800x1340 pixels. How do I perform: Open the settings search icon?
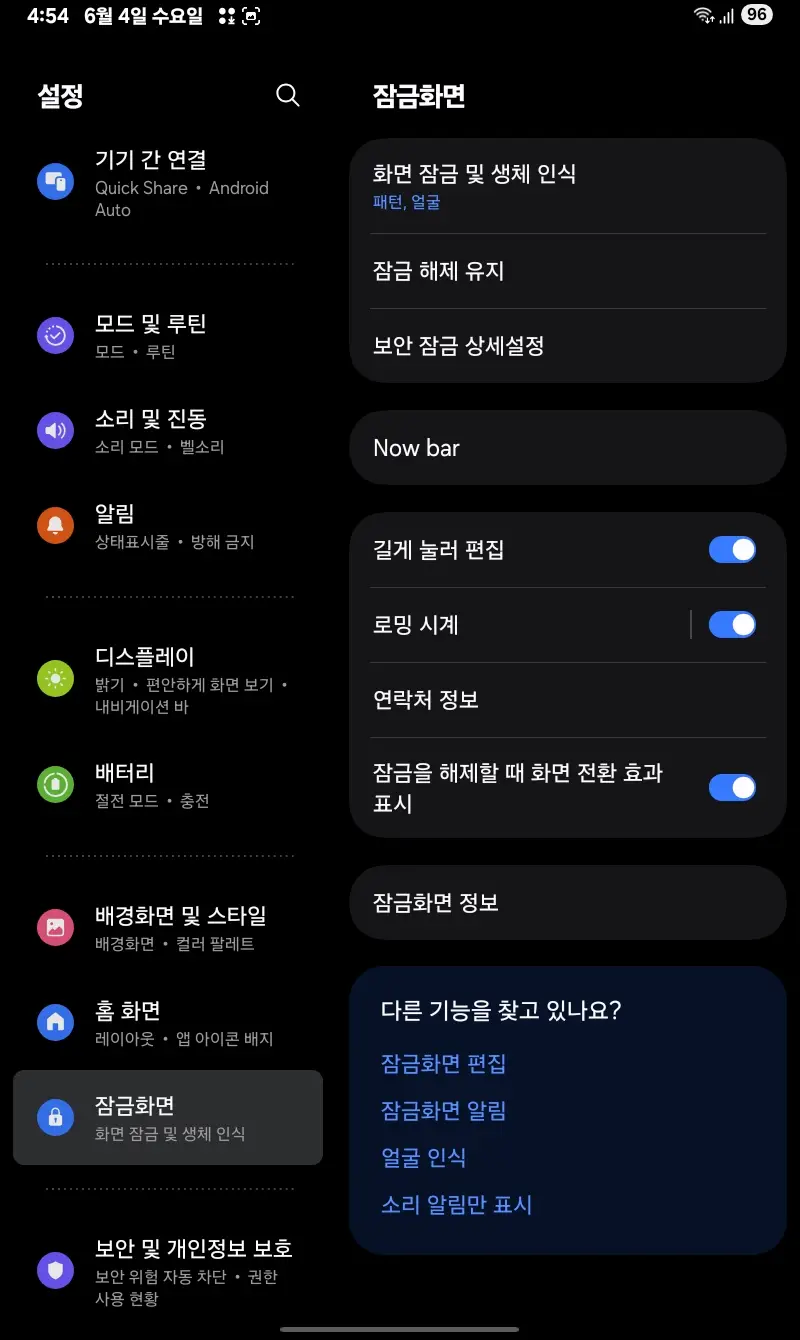coord(287,95)
